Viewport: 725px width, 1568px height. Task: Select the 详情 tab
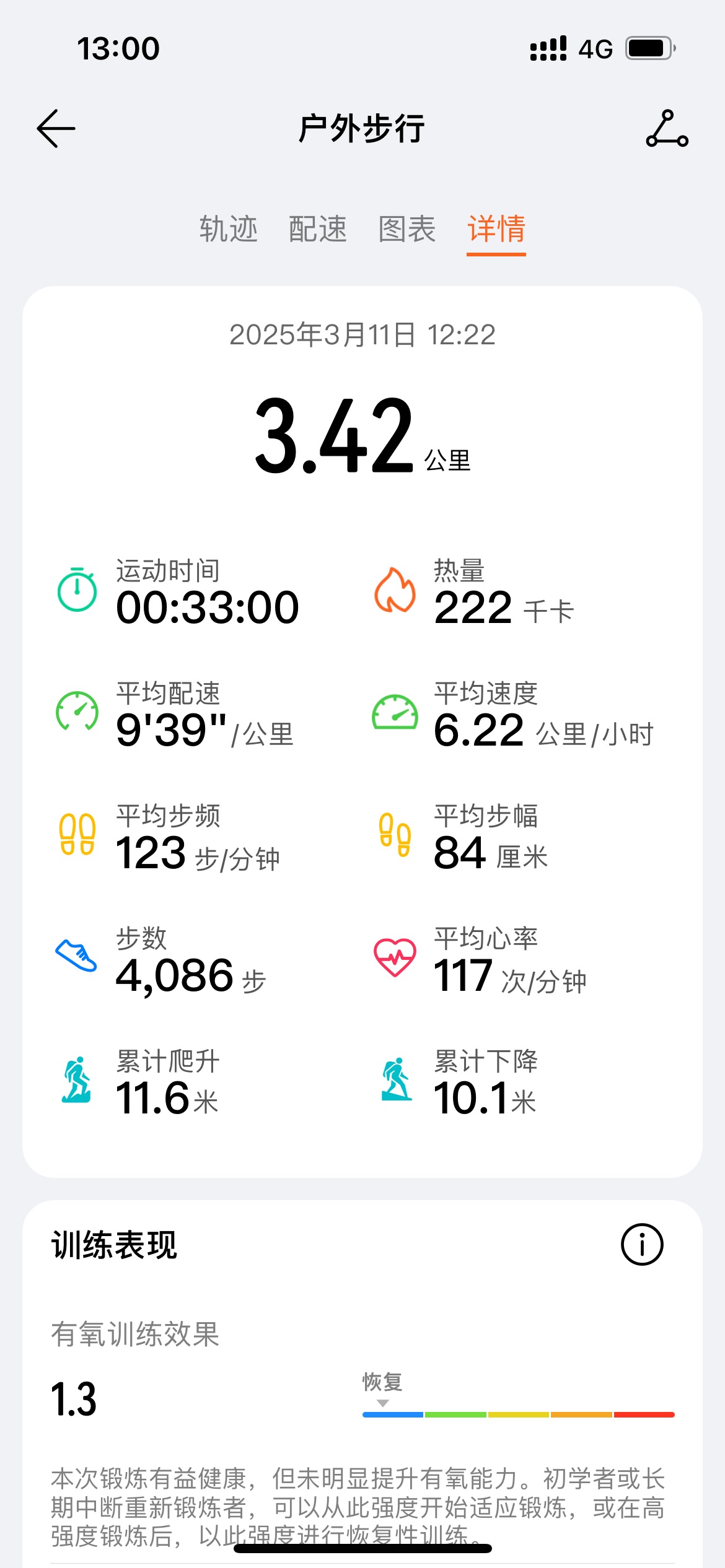pyautogui.click(x=496, y=229)
